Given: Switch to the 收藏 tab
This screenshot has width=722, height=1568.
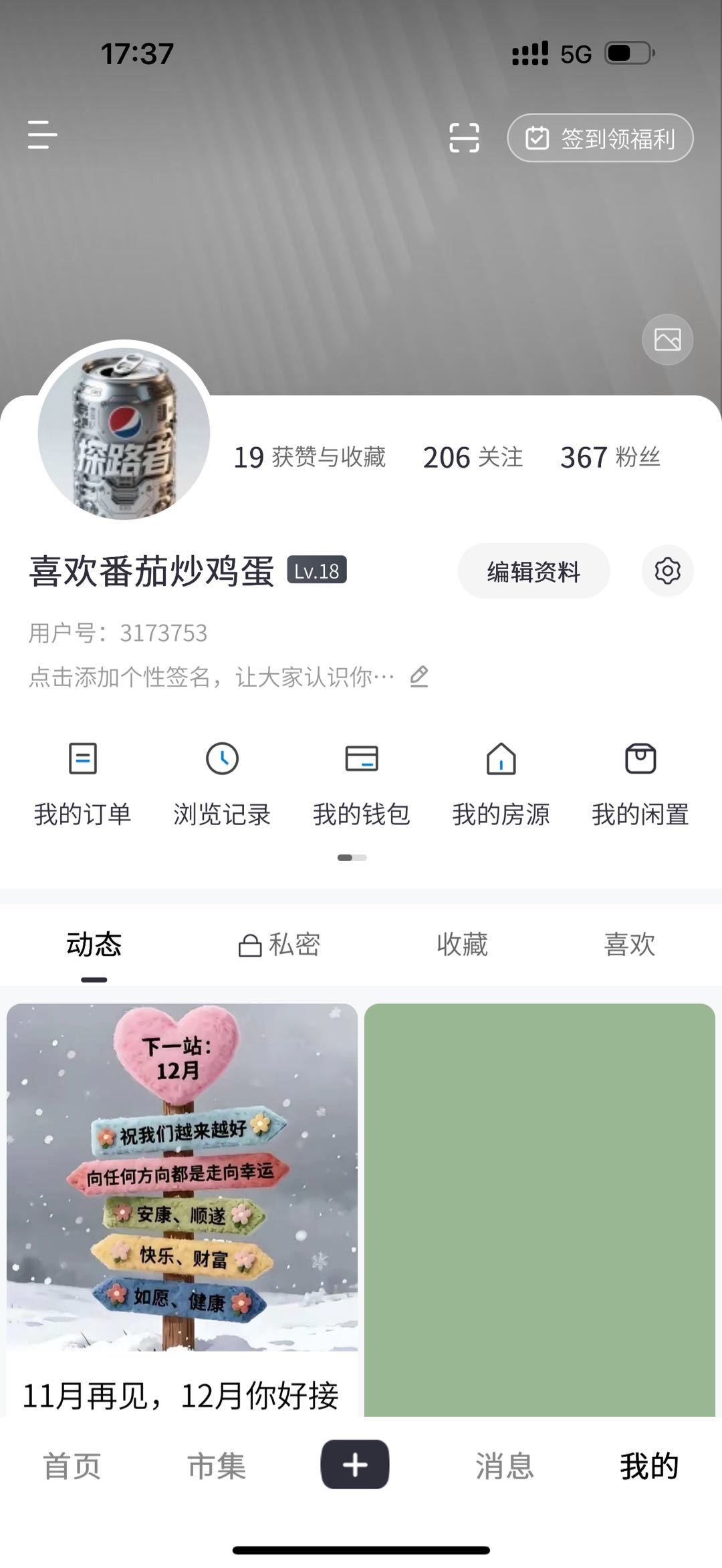Looking at the screenshot, I should [x=462, y=945].
